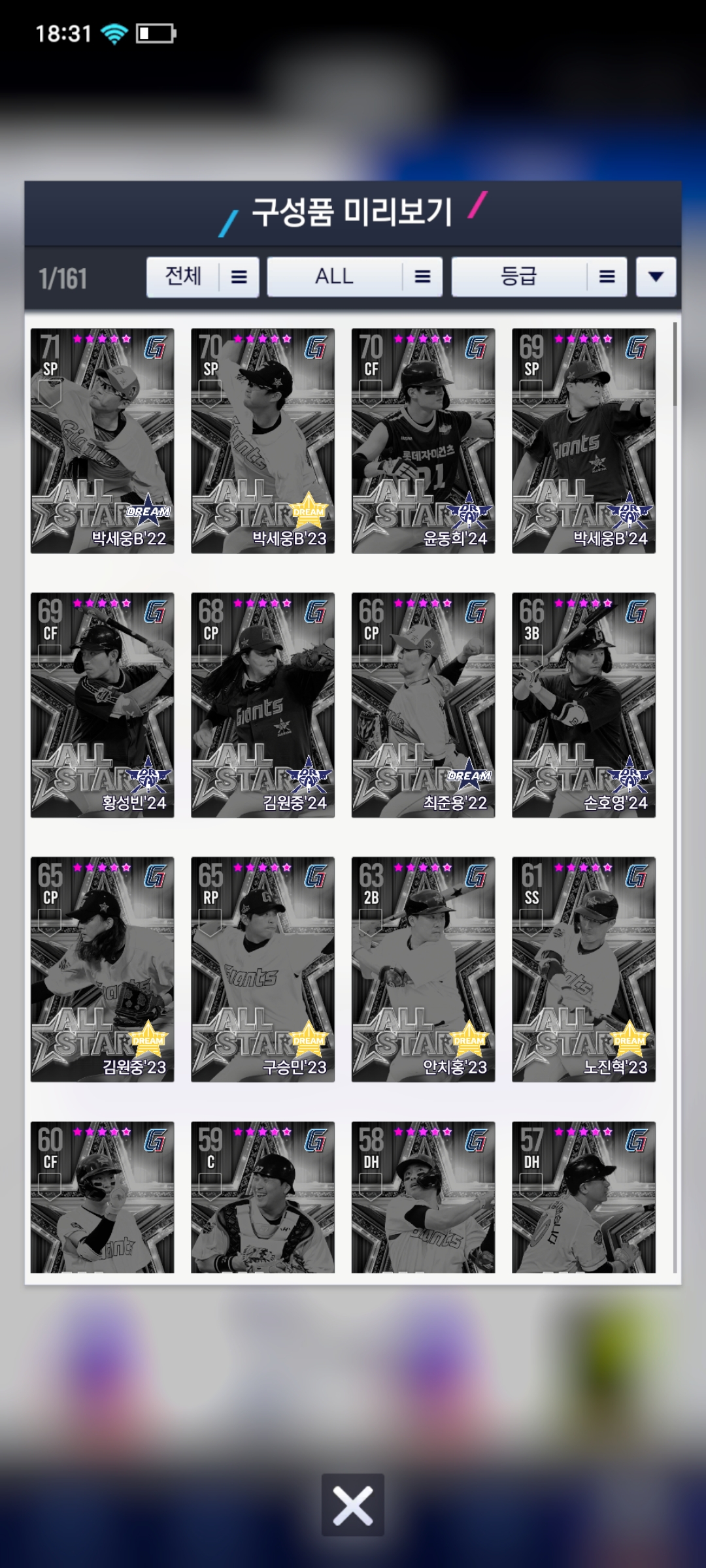The image size is (706, 1568).
Task: Select the 58 DH player card
Action: tap(423, 1197)
